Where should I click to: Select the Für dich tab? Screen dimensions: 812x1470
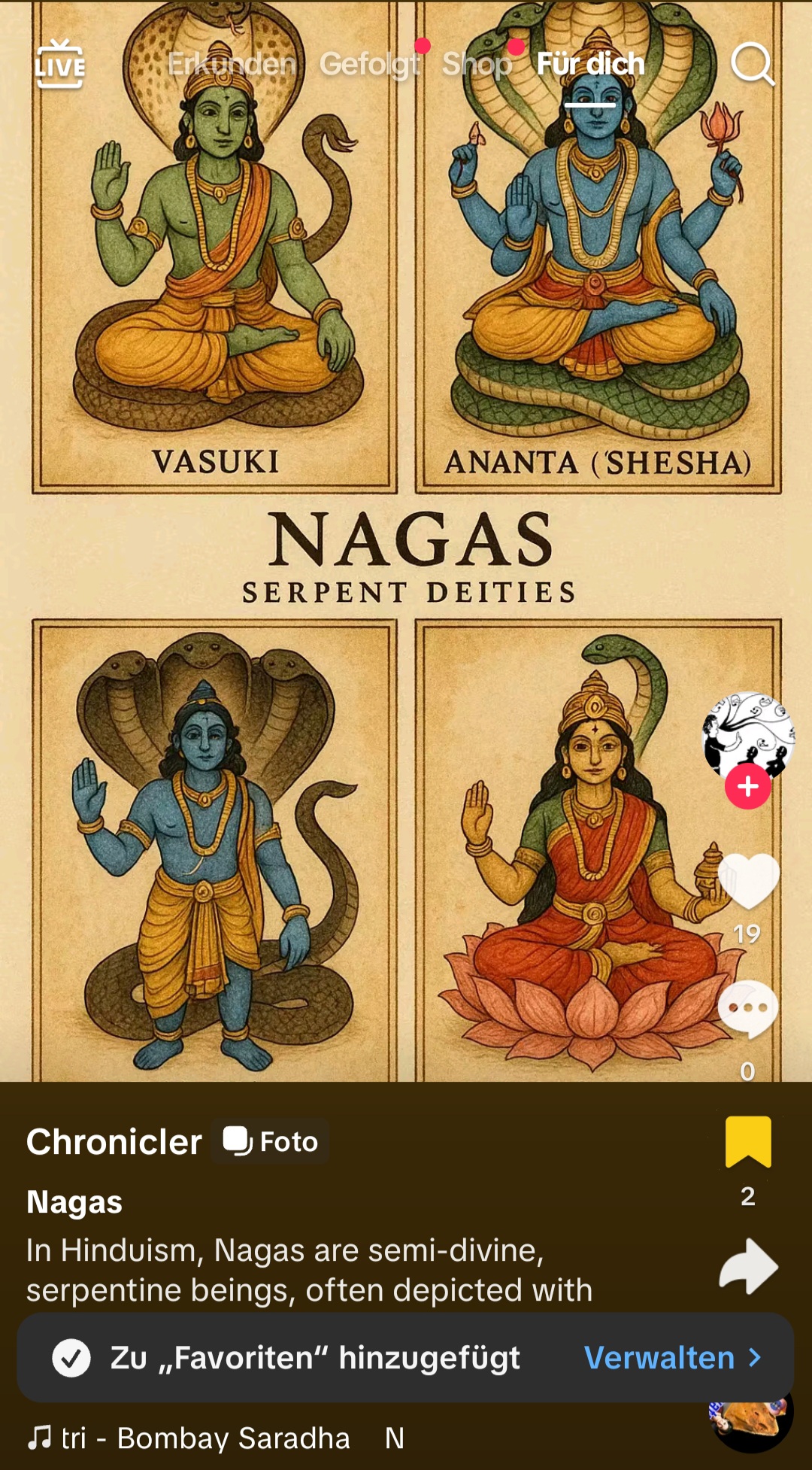click(x=591, y=64)
